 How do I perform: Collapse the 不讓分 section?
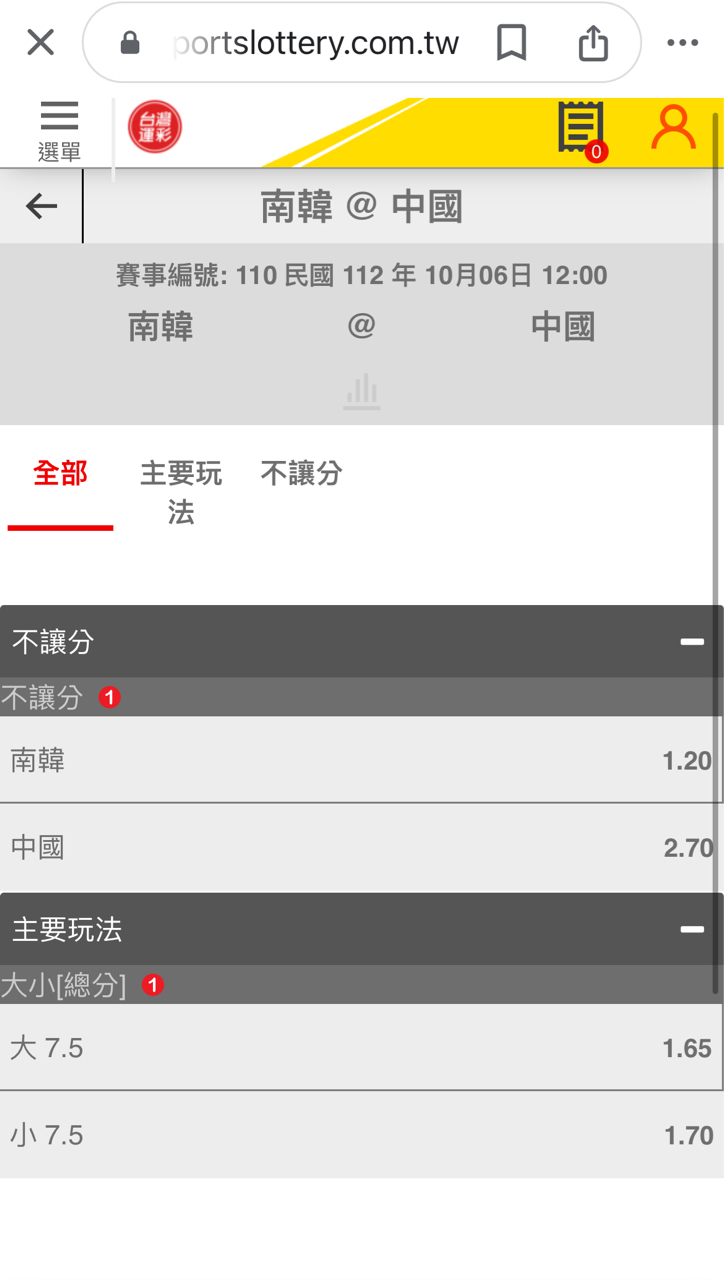tap(691, 642)
